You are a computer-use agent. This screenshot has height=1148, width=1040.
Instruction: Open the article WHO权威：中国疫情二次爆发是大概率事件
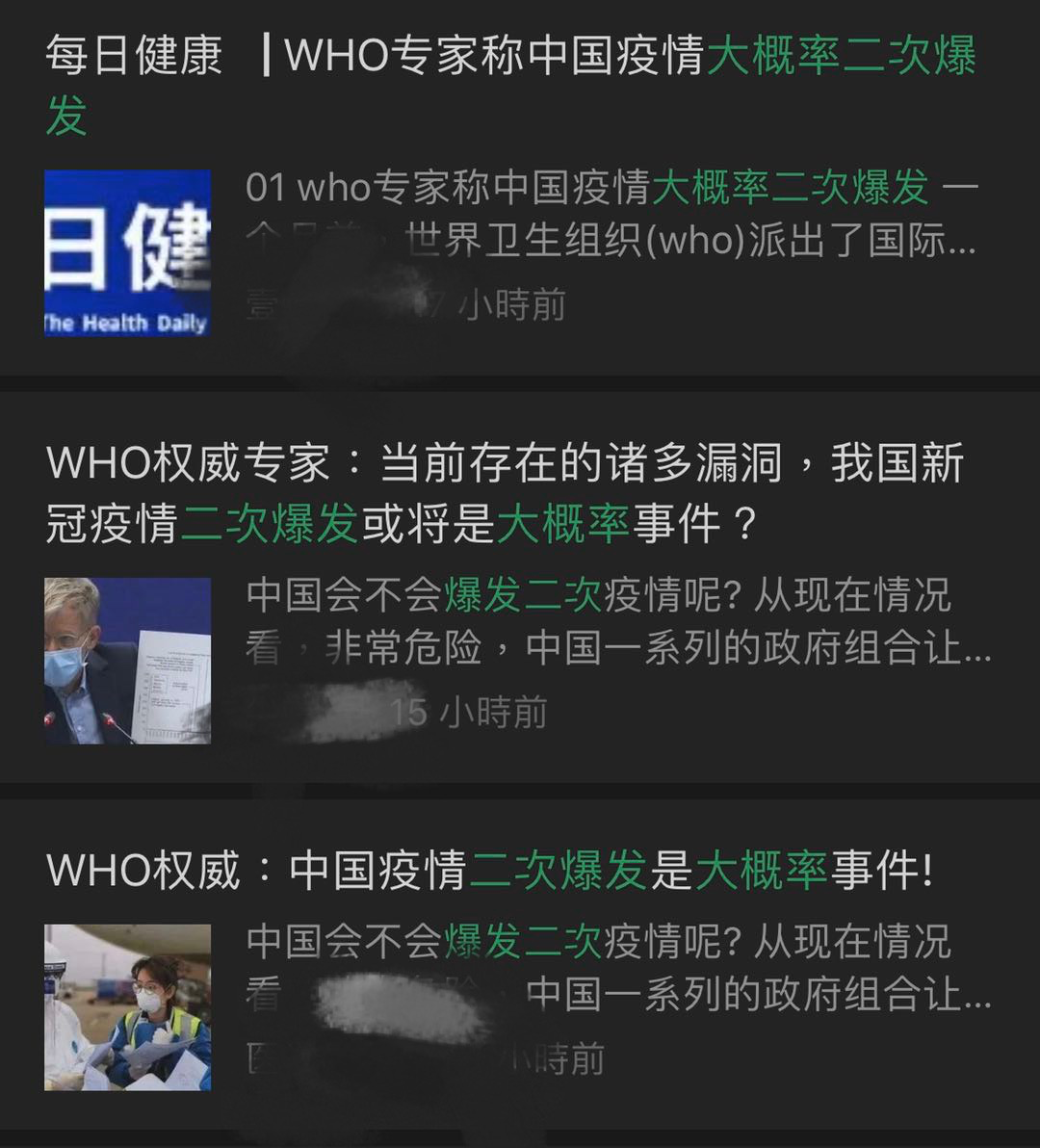(489, 871)
